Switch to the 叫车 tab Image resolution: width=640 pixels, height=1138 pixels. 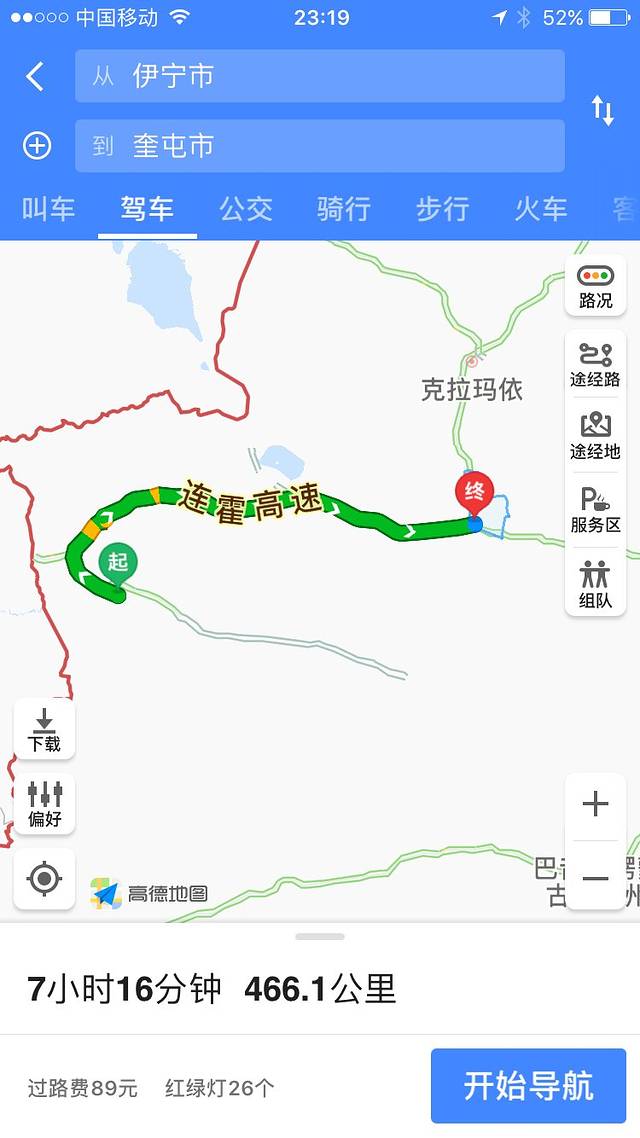coord(48,208)
